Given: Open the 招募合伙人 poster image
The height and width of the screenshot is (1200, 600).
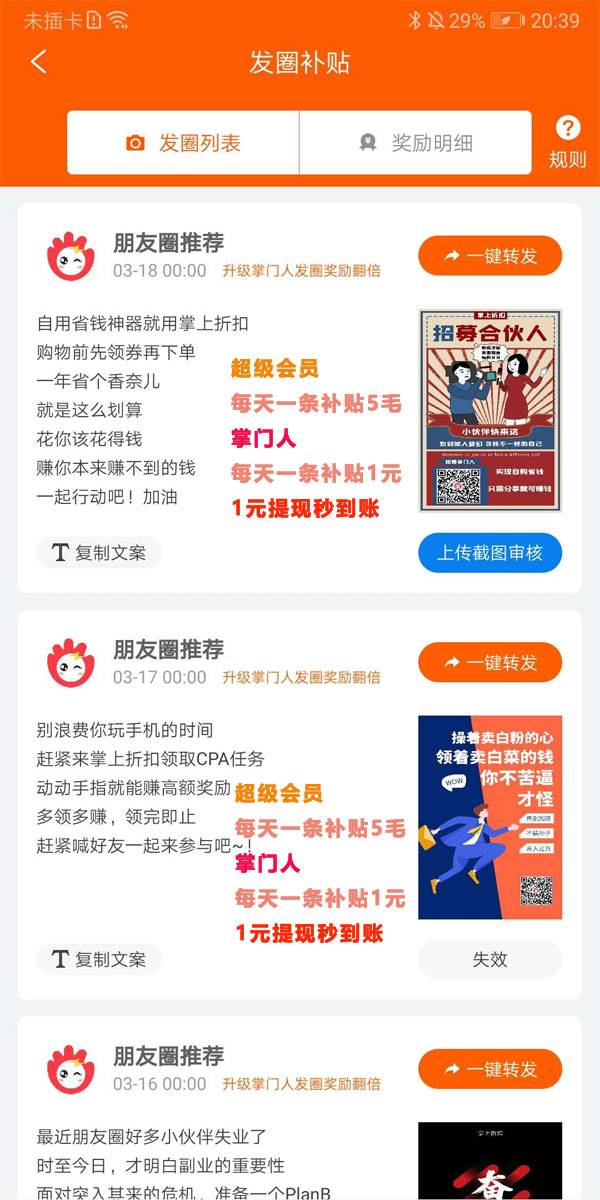Looking at the screenshot, I should click(490, 411).
